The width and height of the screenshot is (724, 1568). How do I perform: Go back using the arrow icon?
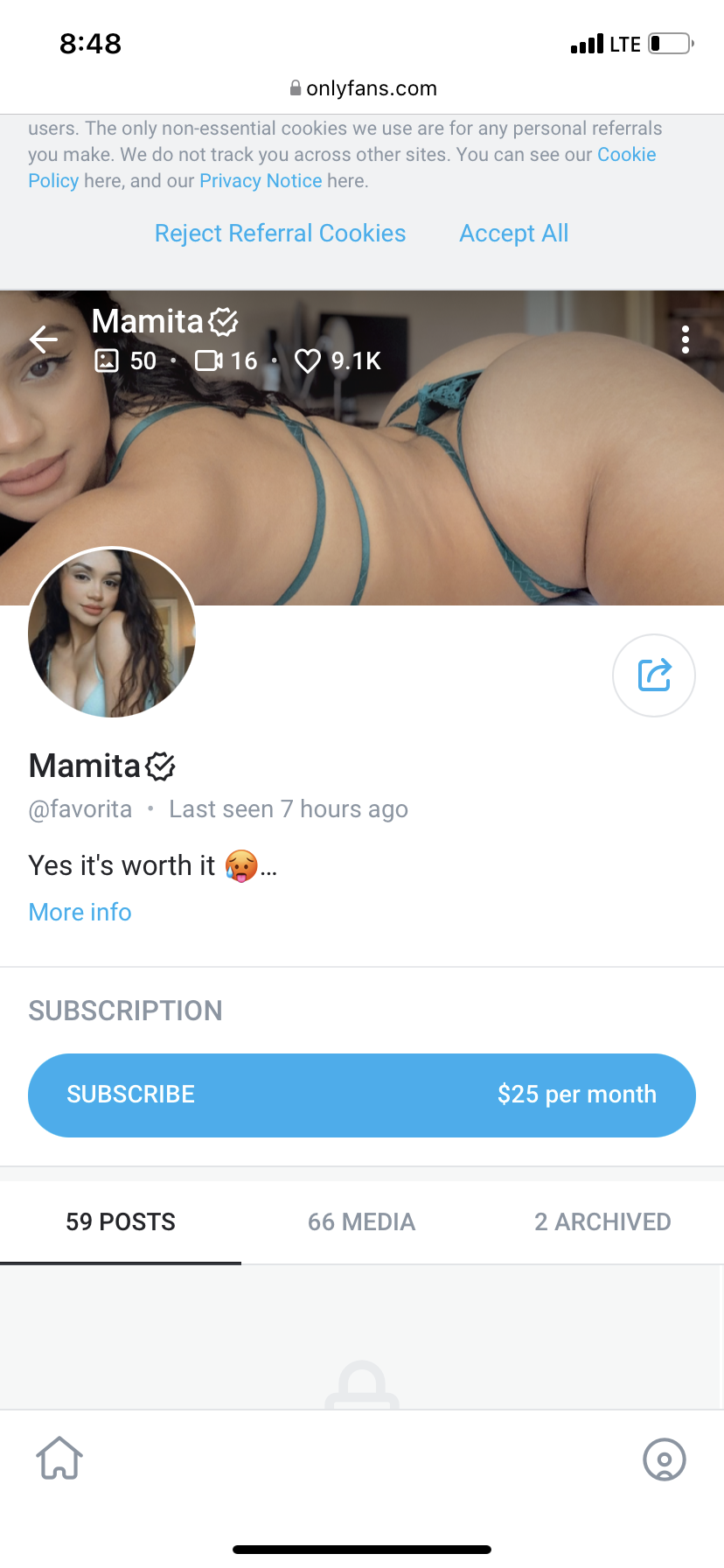pyautogui.click(x=43, y=339)
